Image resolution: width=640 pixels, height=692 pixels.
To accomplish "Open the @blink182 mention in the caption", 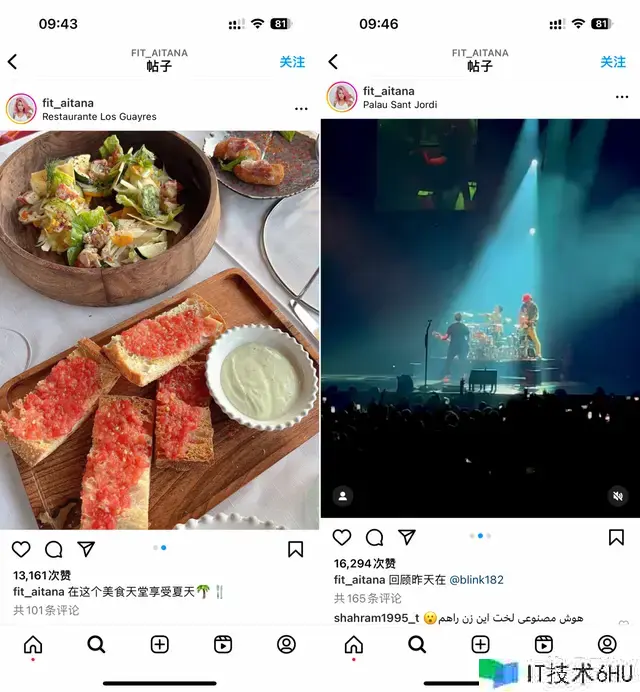I will [476, 579].
